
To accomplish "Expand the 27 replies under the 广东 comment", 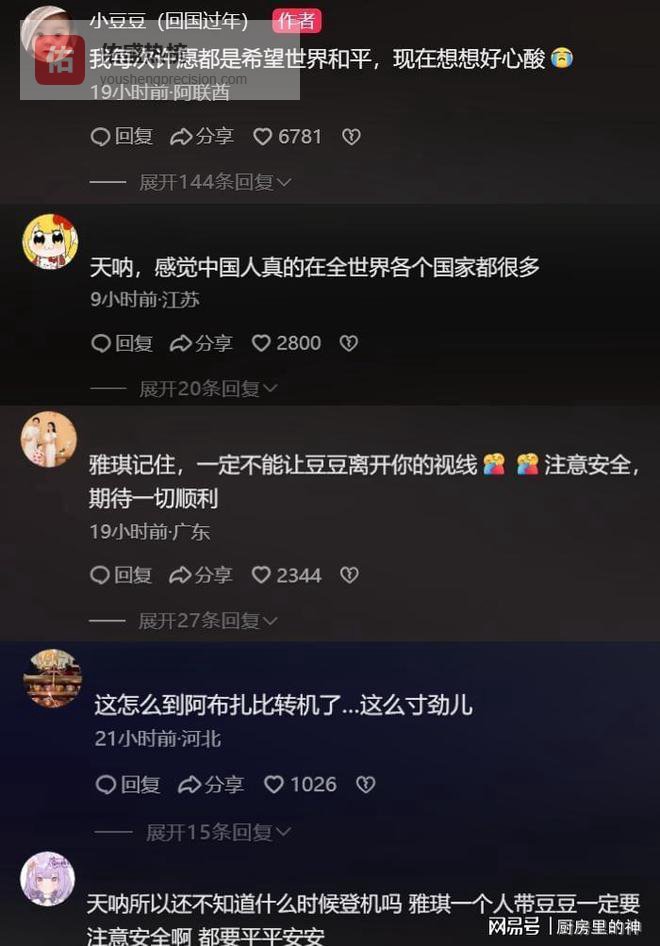I will click(208, 621).
